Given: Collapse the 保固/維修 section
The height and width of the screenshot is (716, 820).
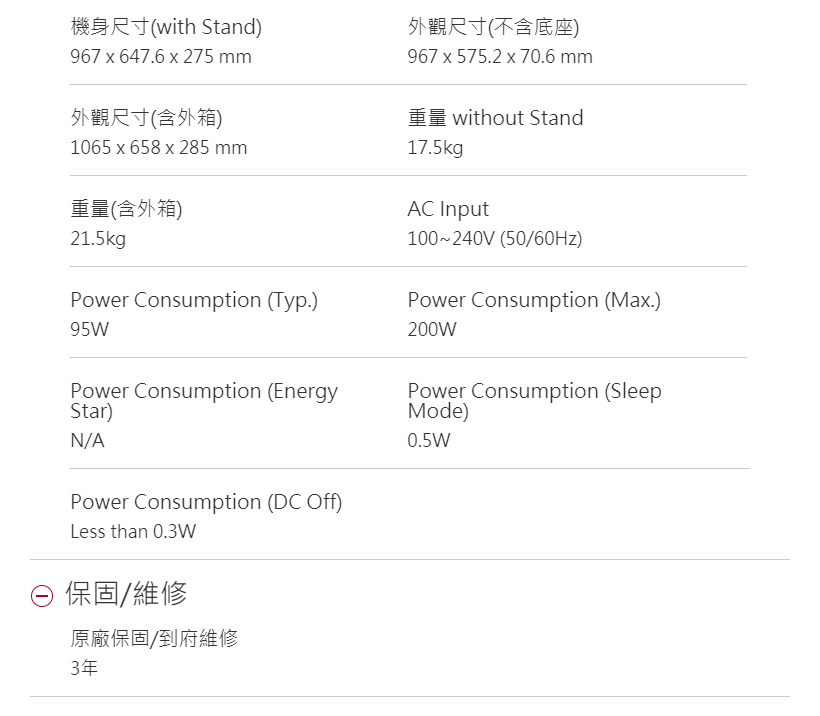Looking at the screenshot, I should (42, 595).
